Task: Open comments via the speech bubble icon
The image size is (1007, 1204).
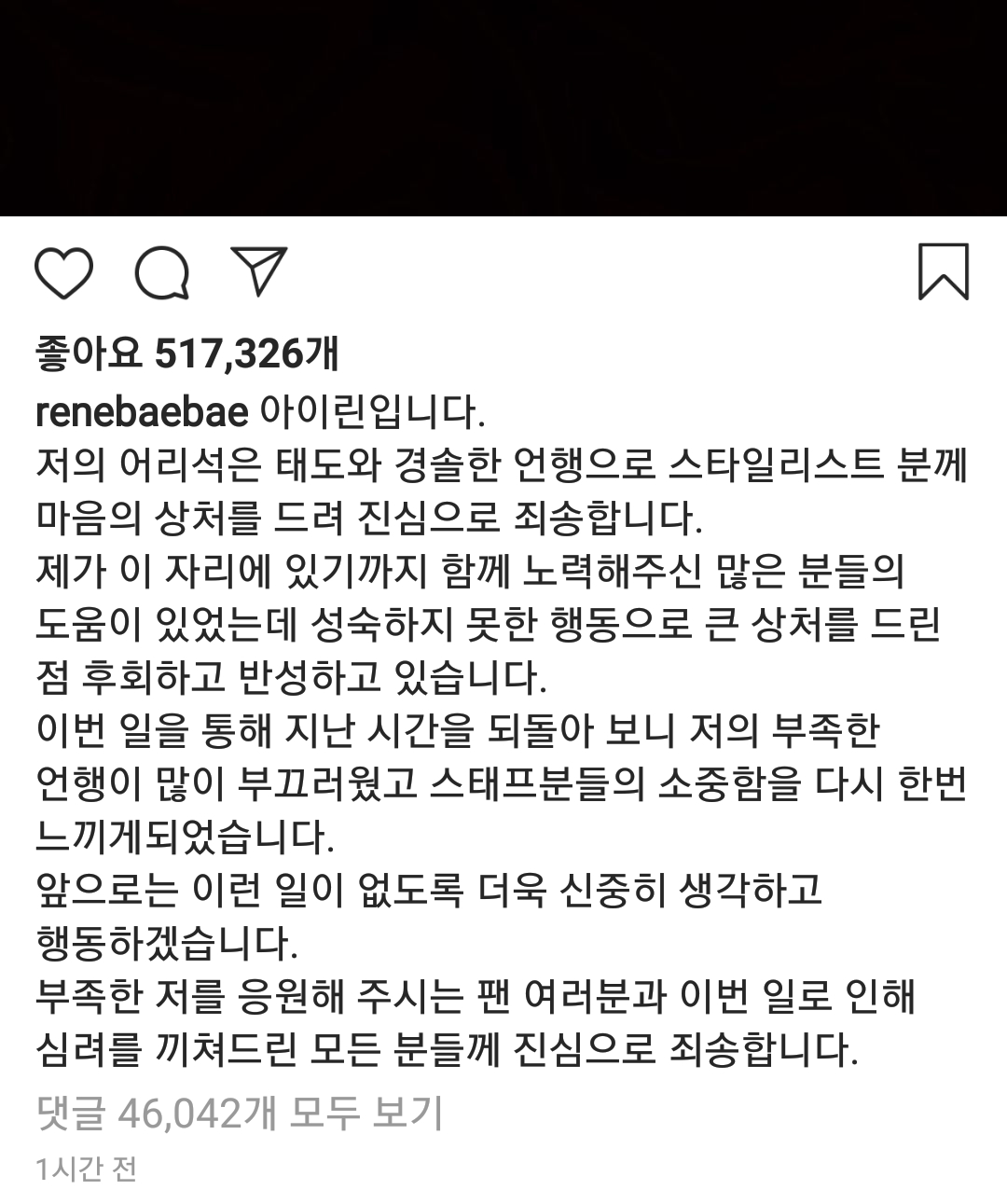Action: pos(162,273)
